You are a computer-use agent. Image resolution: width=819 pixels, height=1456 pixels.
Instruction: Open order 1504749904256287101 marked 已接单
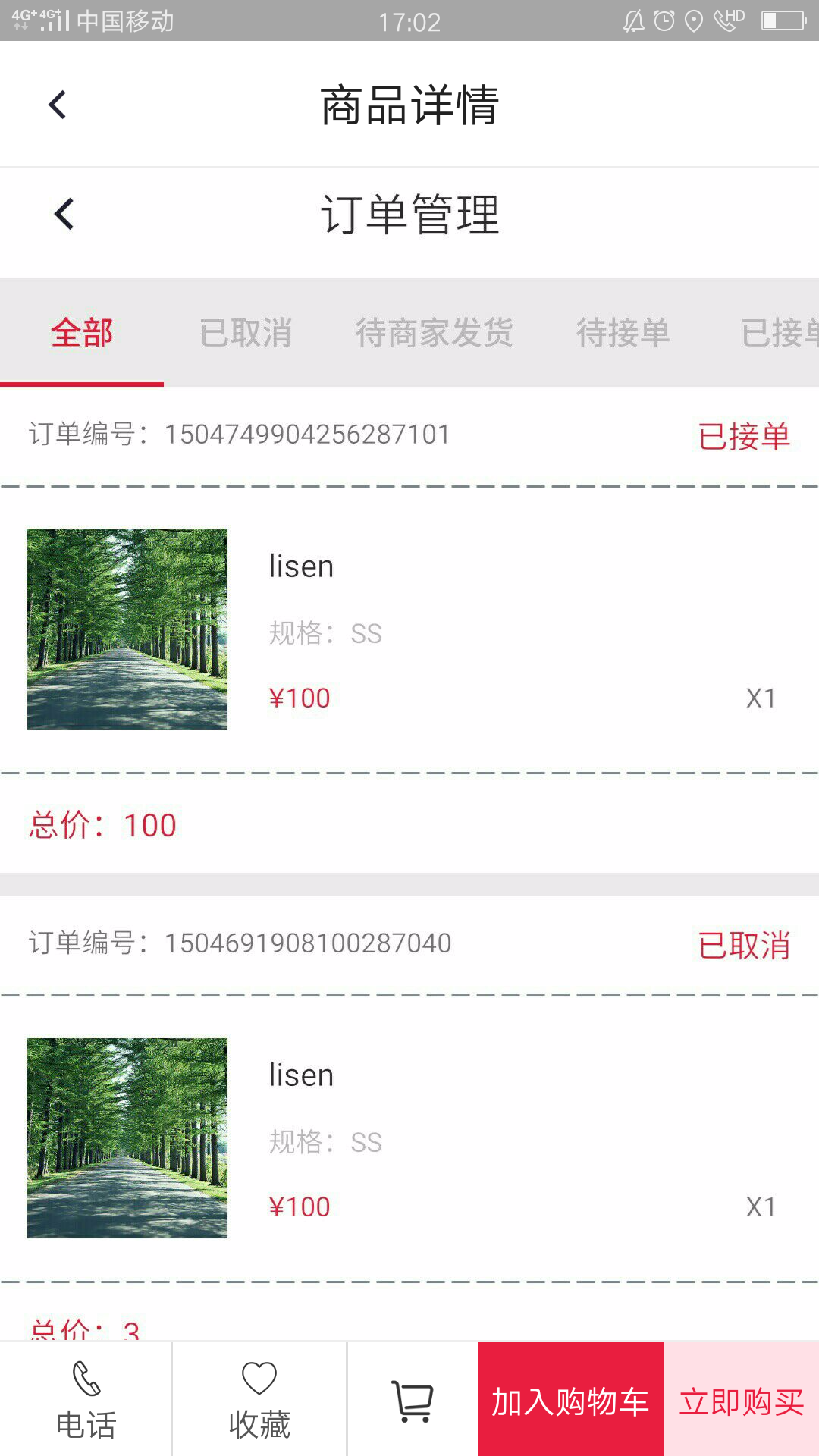409,629
